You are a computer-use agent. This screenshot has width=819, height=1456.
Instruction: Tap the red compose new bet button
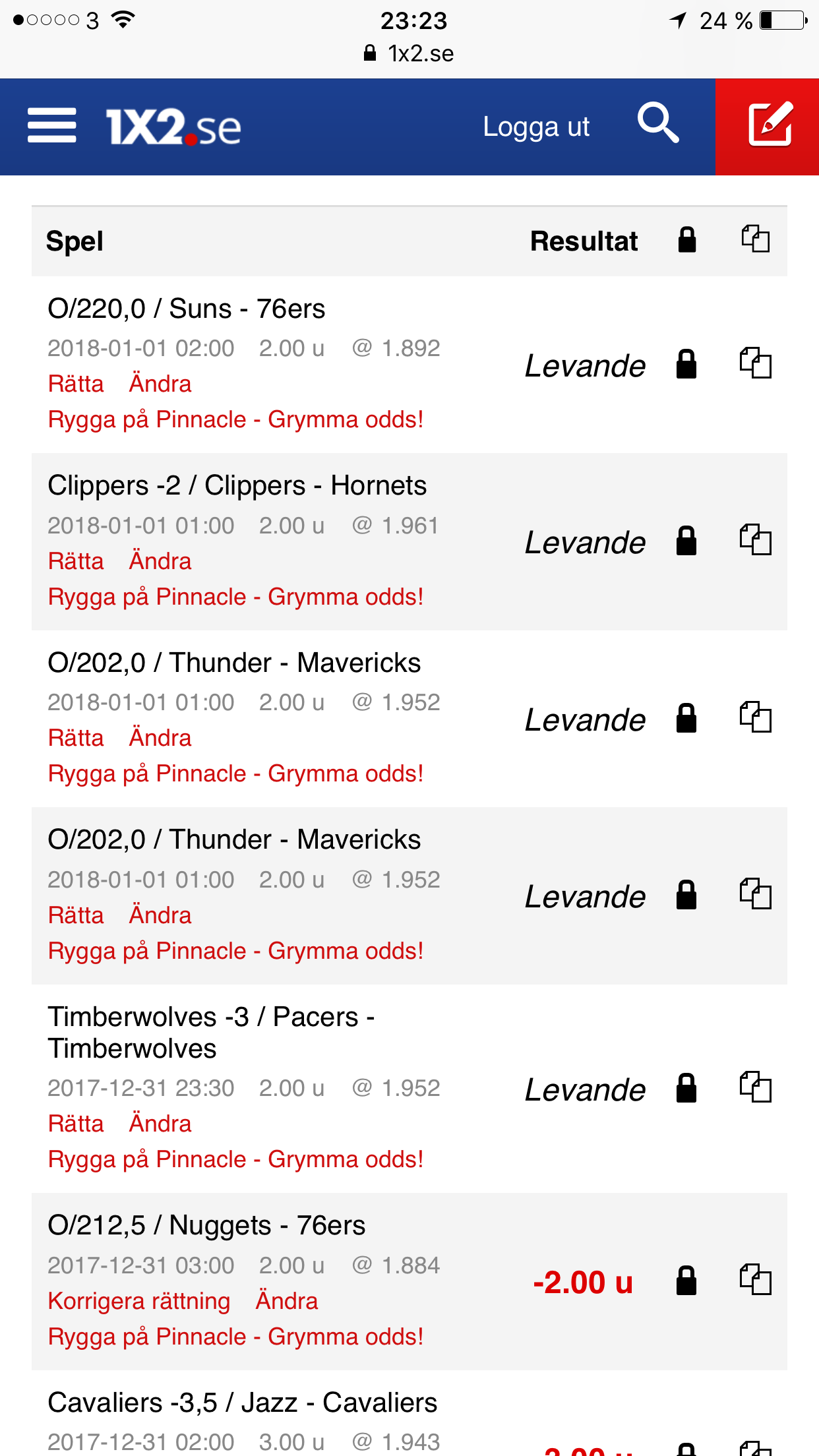tap(768, 127)
